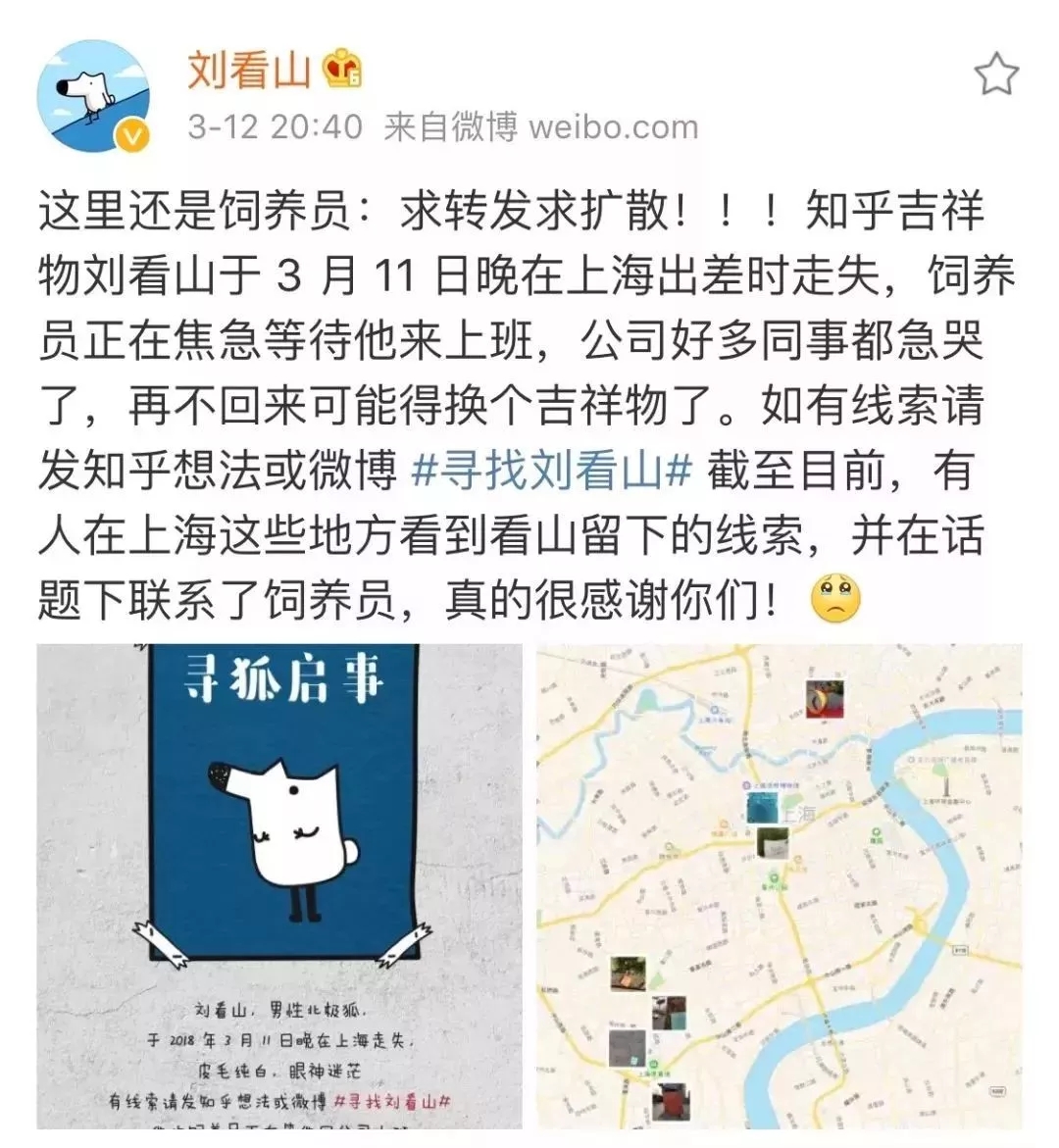The height and width of the screenshot is (1148, 1059).
Task: View the 寻狐启事 poster image
Action: pos(280,885)
